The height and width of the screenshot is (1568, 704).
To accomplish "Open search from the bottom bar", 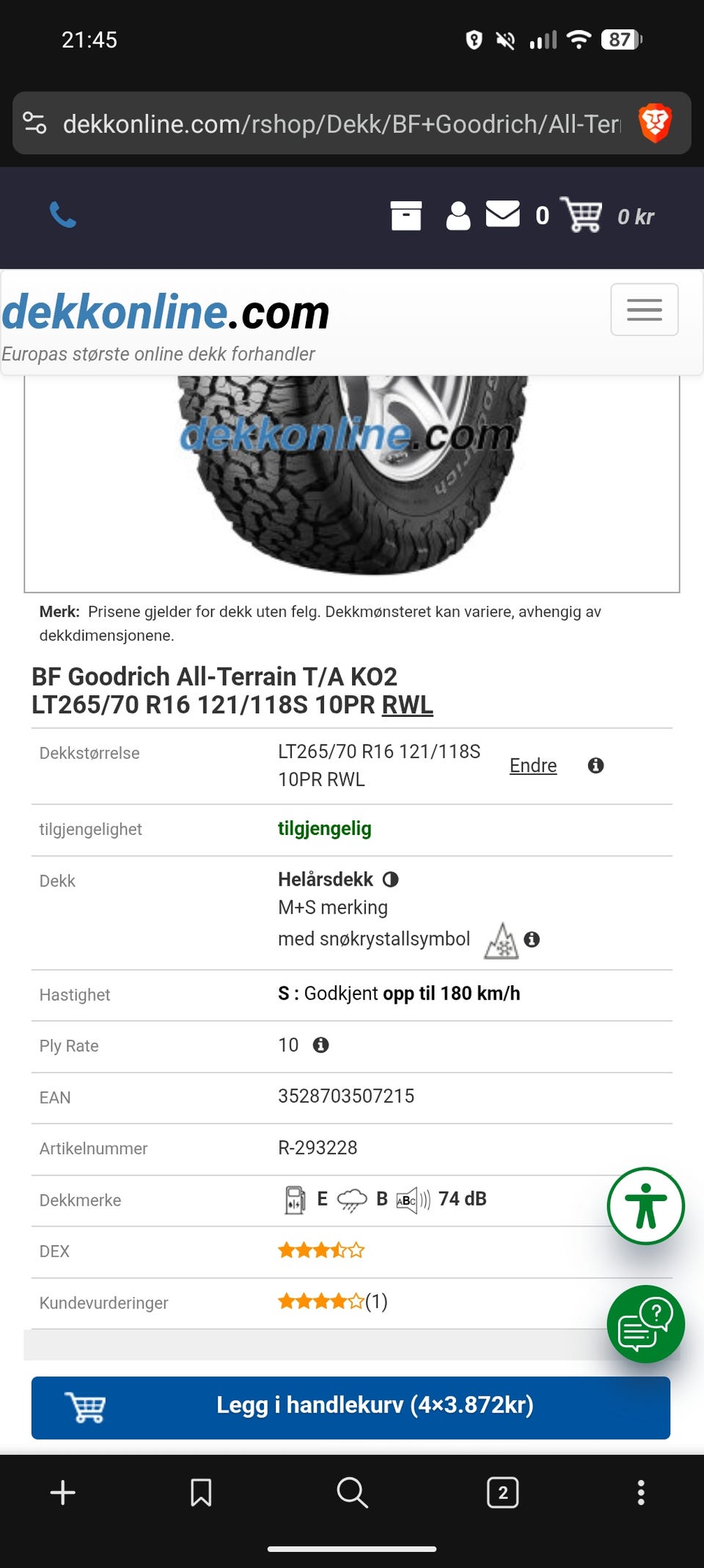I will (x=351, y=1493).
